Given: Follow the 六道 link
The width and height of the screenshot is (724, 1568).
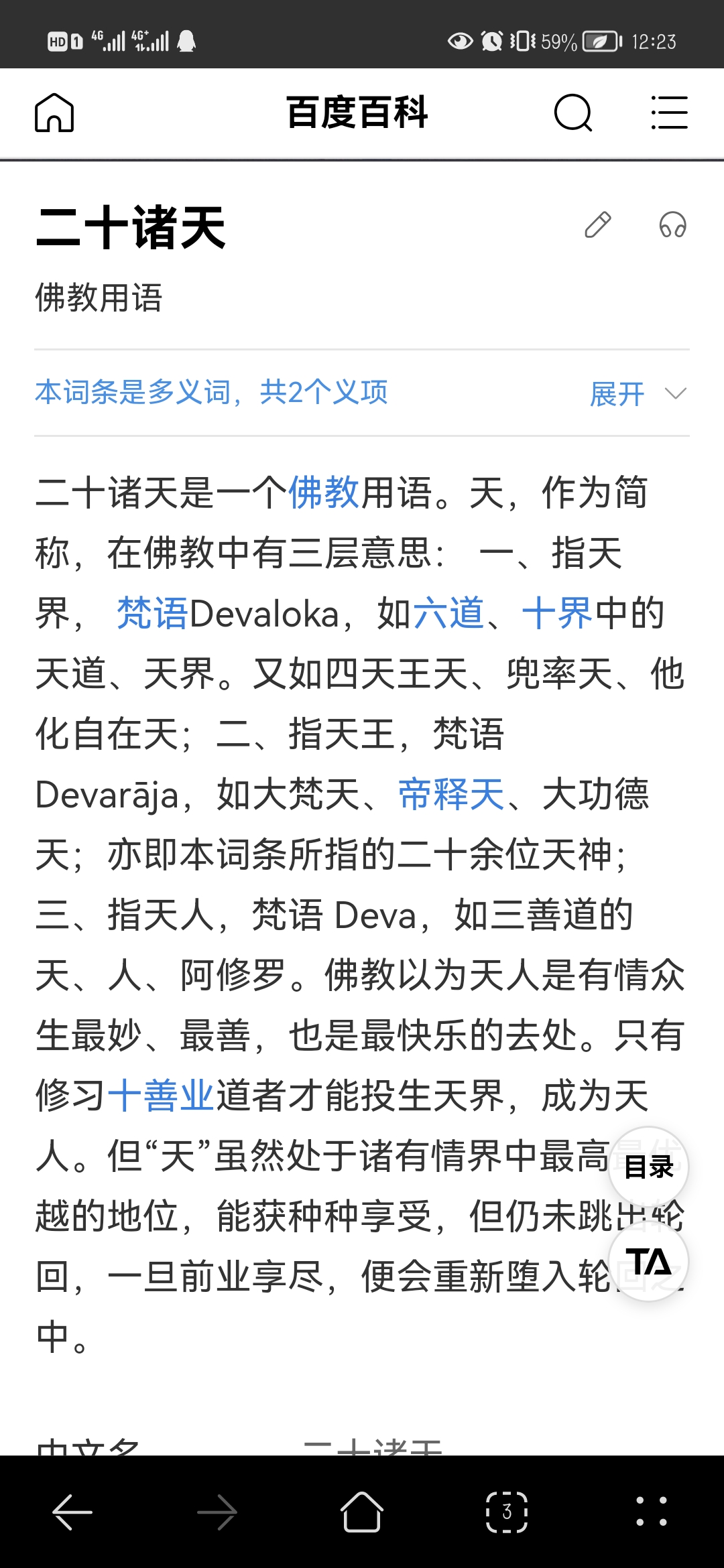Looking at the screenshot, I should [x=448, y=613].
